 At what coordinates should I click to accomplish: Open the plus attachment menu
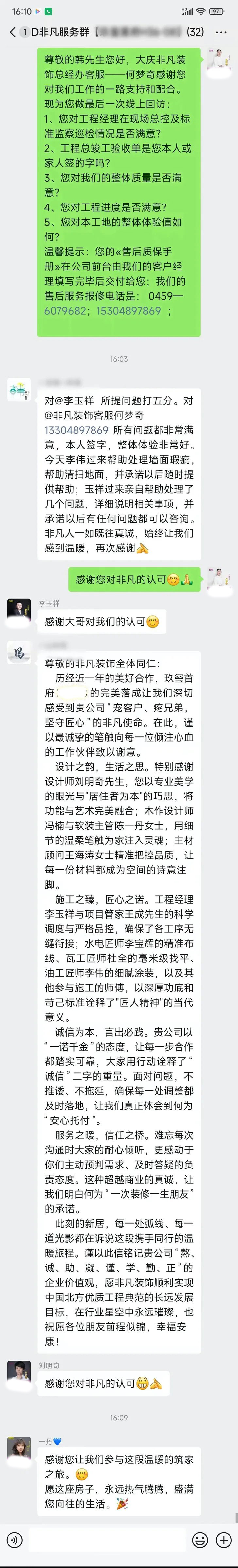(x=223, y=1539)
